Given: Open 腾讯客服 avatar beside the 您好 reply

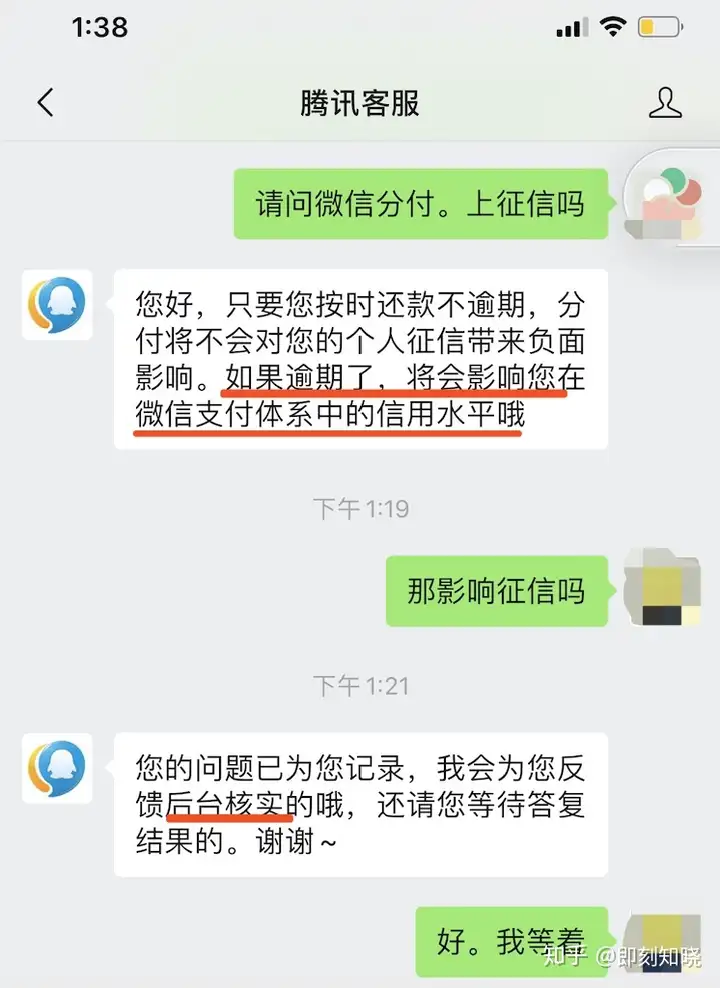Looking at the screenshot, I should (x=57, y=304).
